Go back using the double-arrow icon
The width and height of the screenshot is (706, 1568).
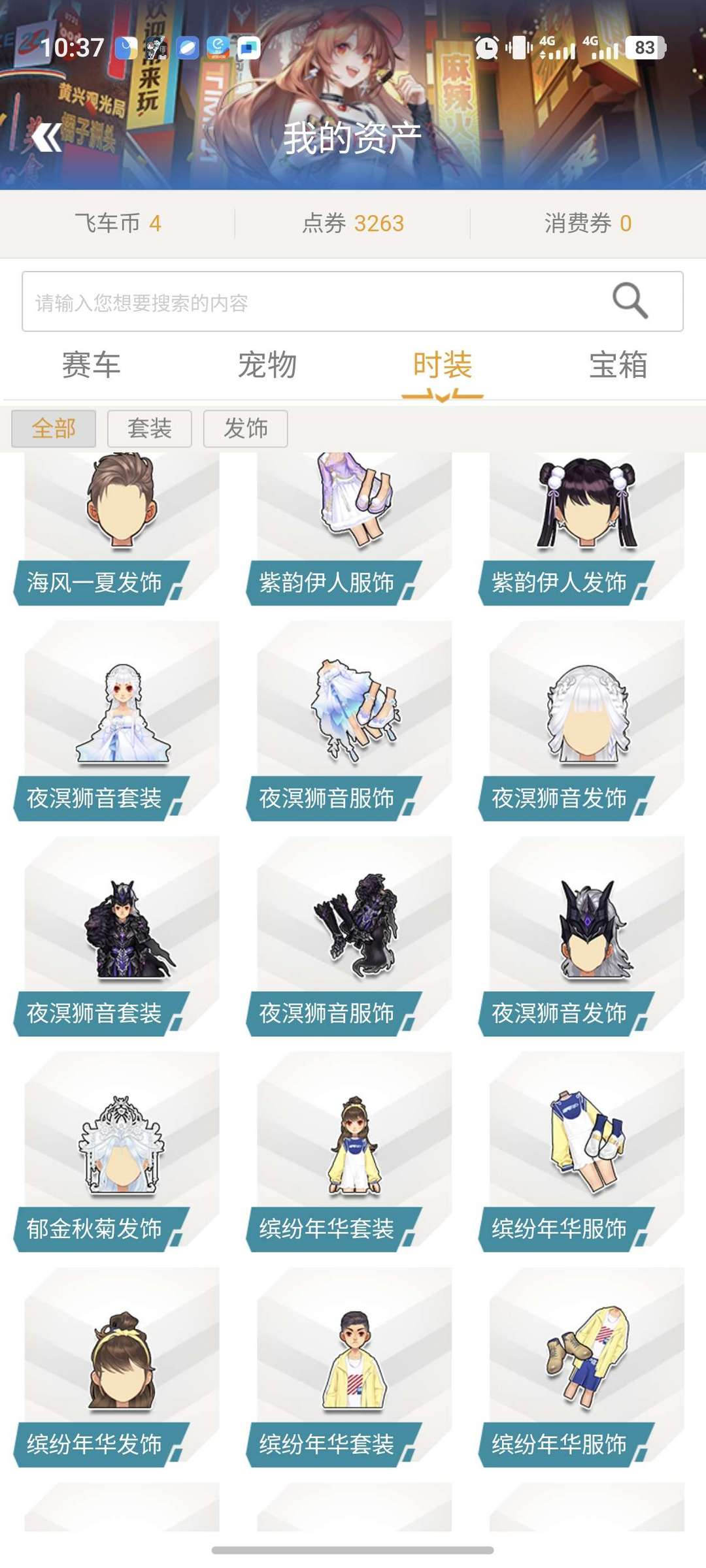pos(47,137)
